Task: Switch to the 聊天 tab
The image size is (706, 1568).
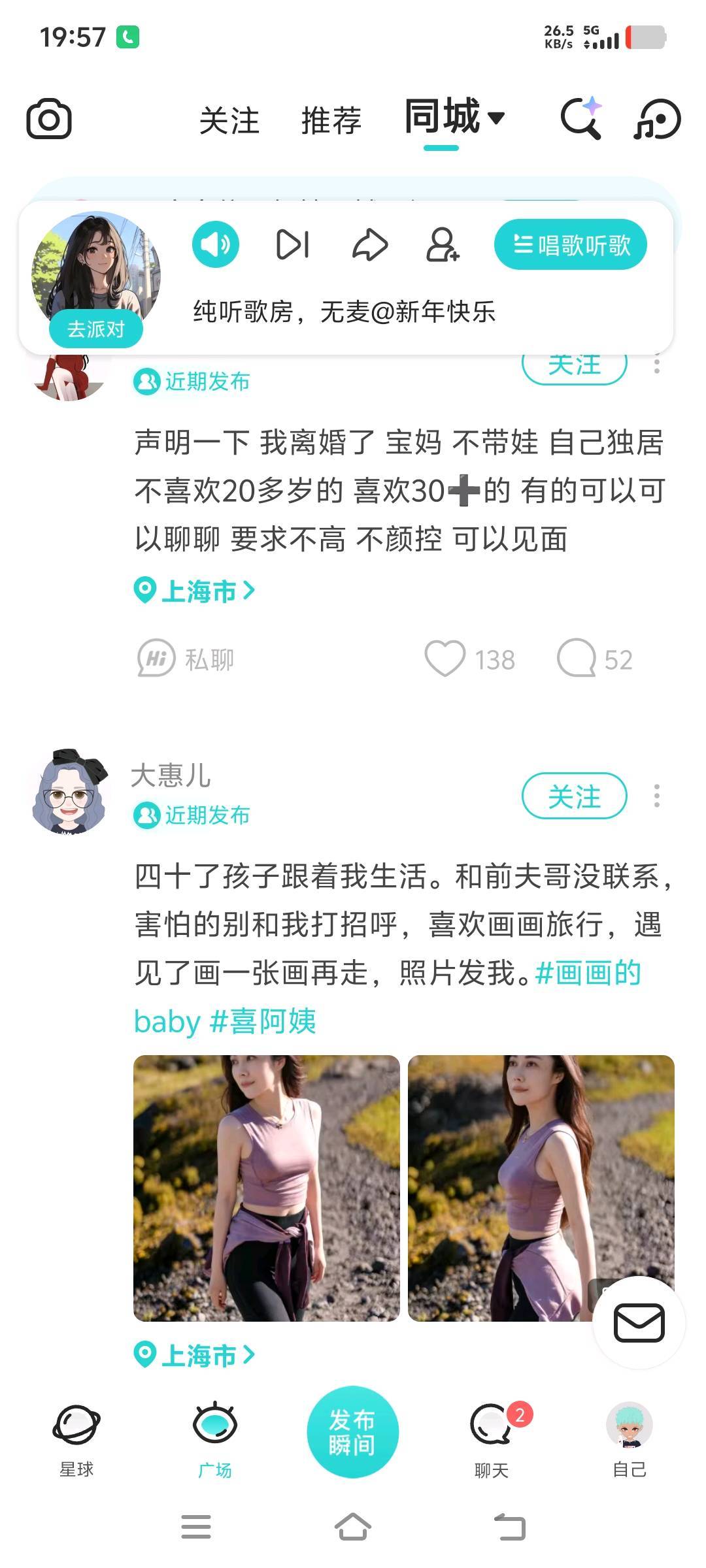Action: (492, 1437)
